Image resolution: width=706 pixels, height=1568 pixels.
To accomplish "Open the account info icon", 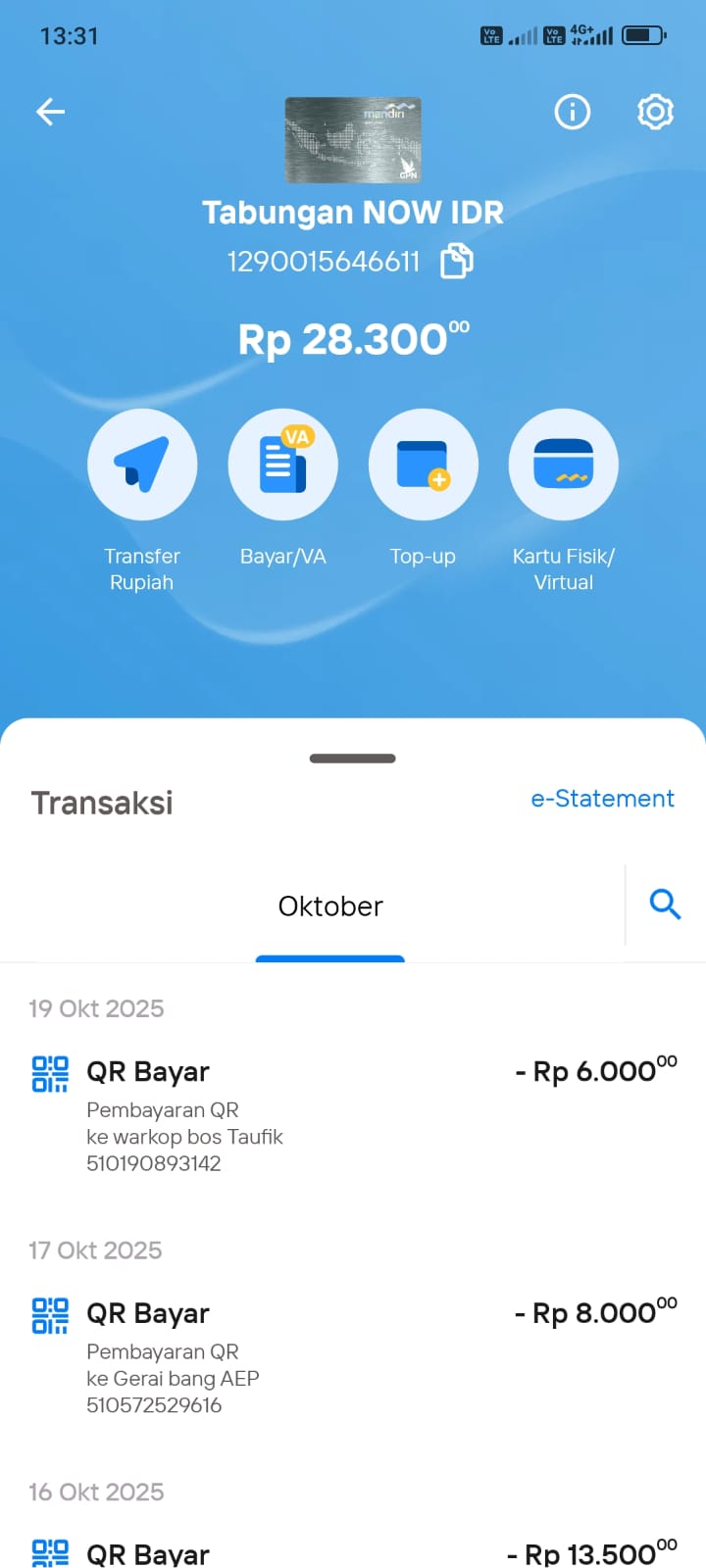I will (573, 112).
